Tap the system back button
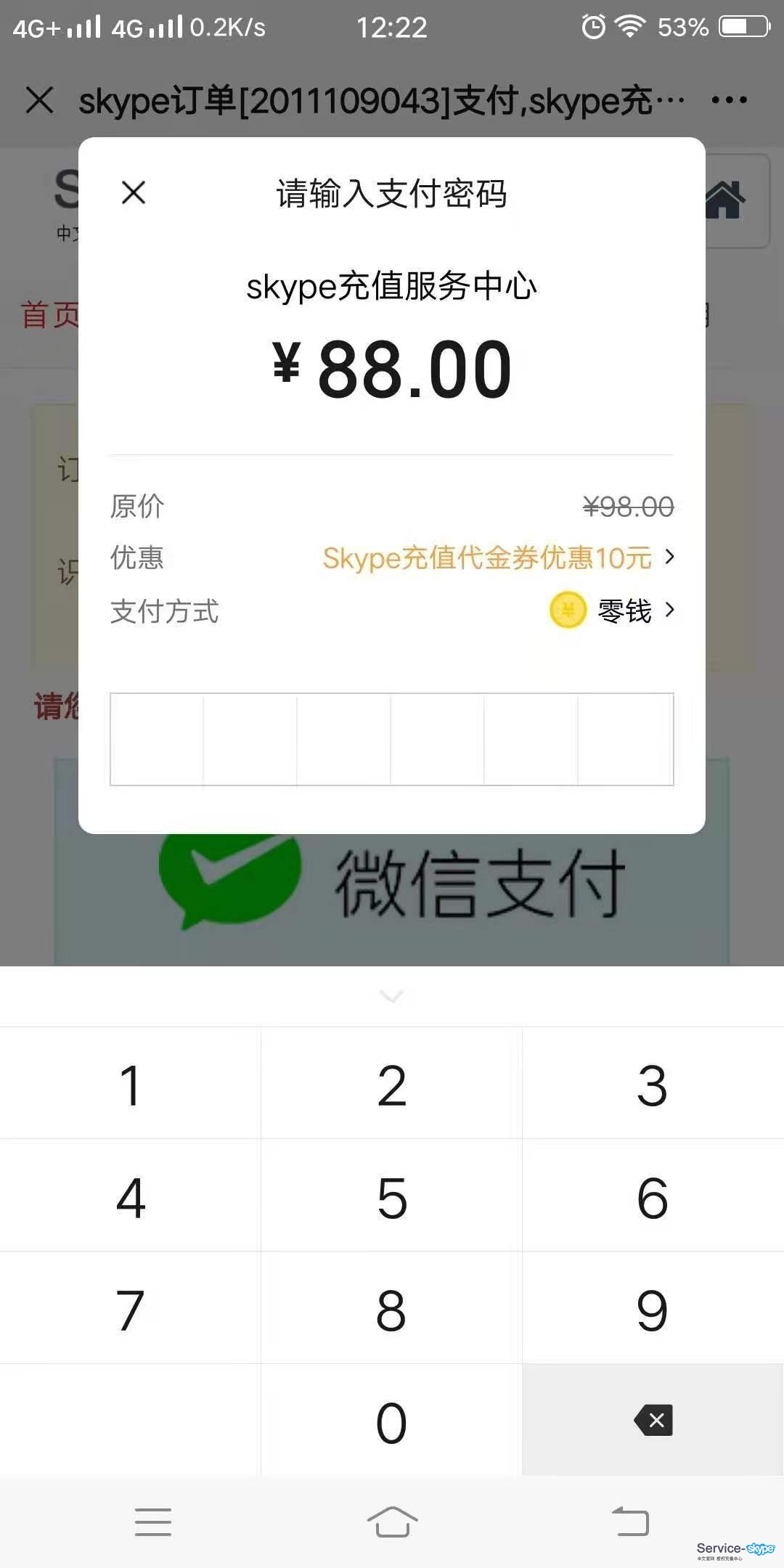 [x=630, y=1522]
